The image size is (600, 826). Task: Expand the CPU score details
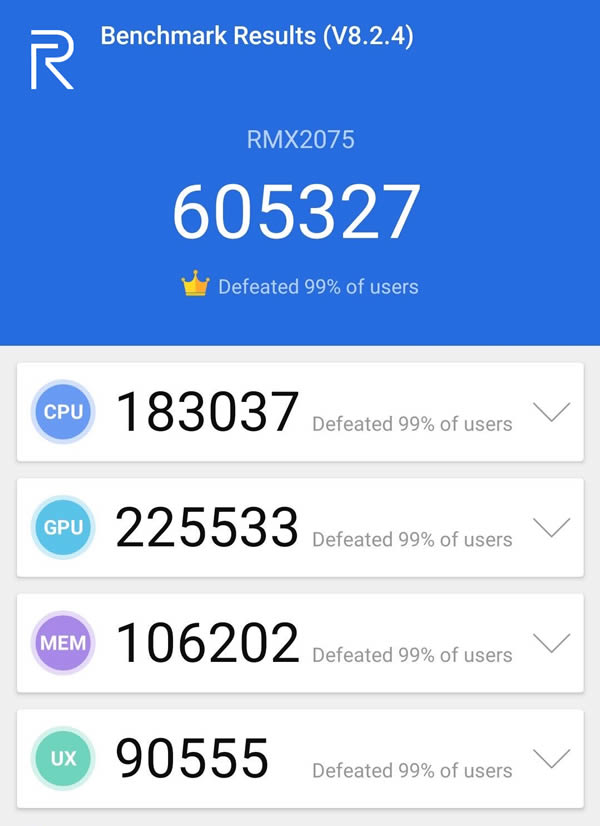pos(552,411)
